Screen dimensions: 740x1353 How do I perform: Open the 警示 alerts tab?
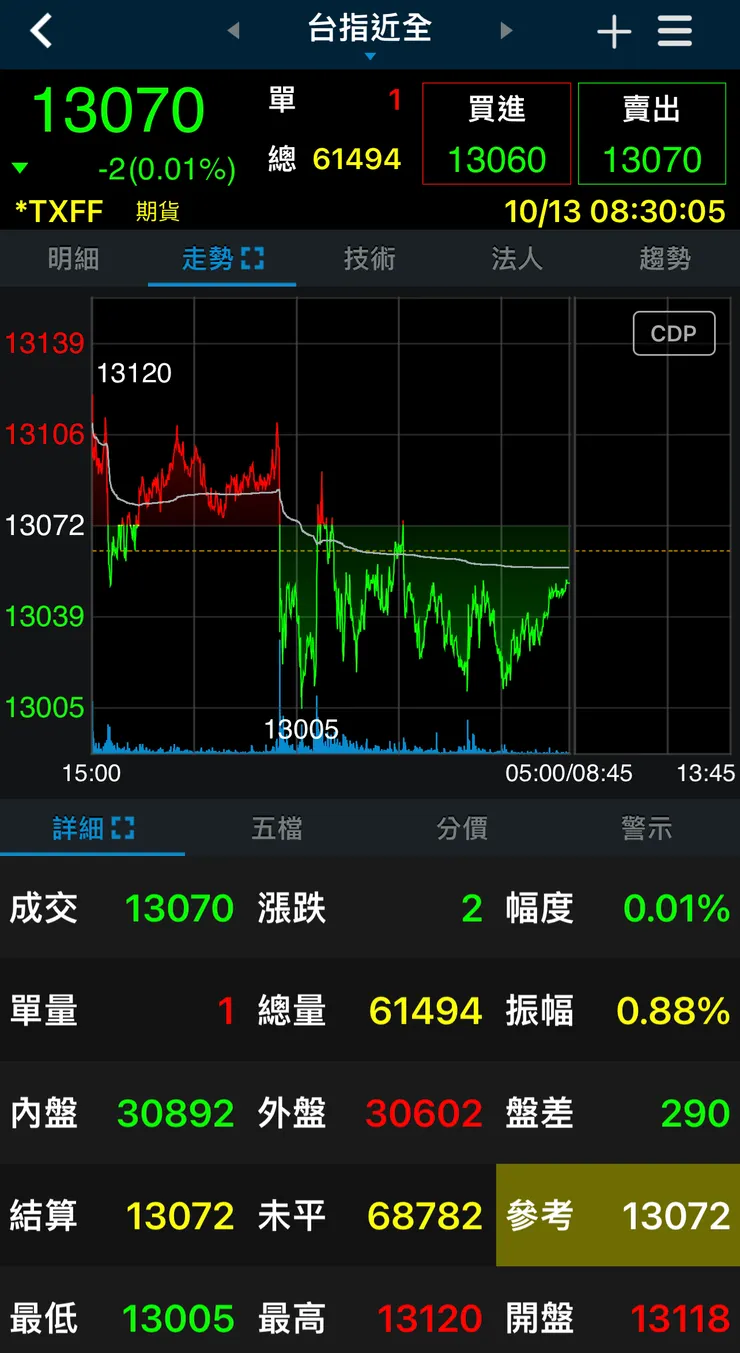pyautogui.click(x=647, y=828)
